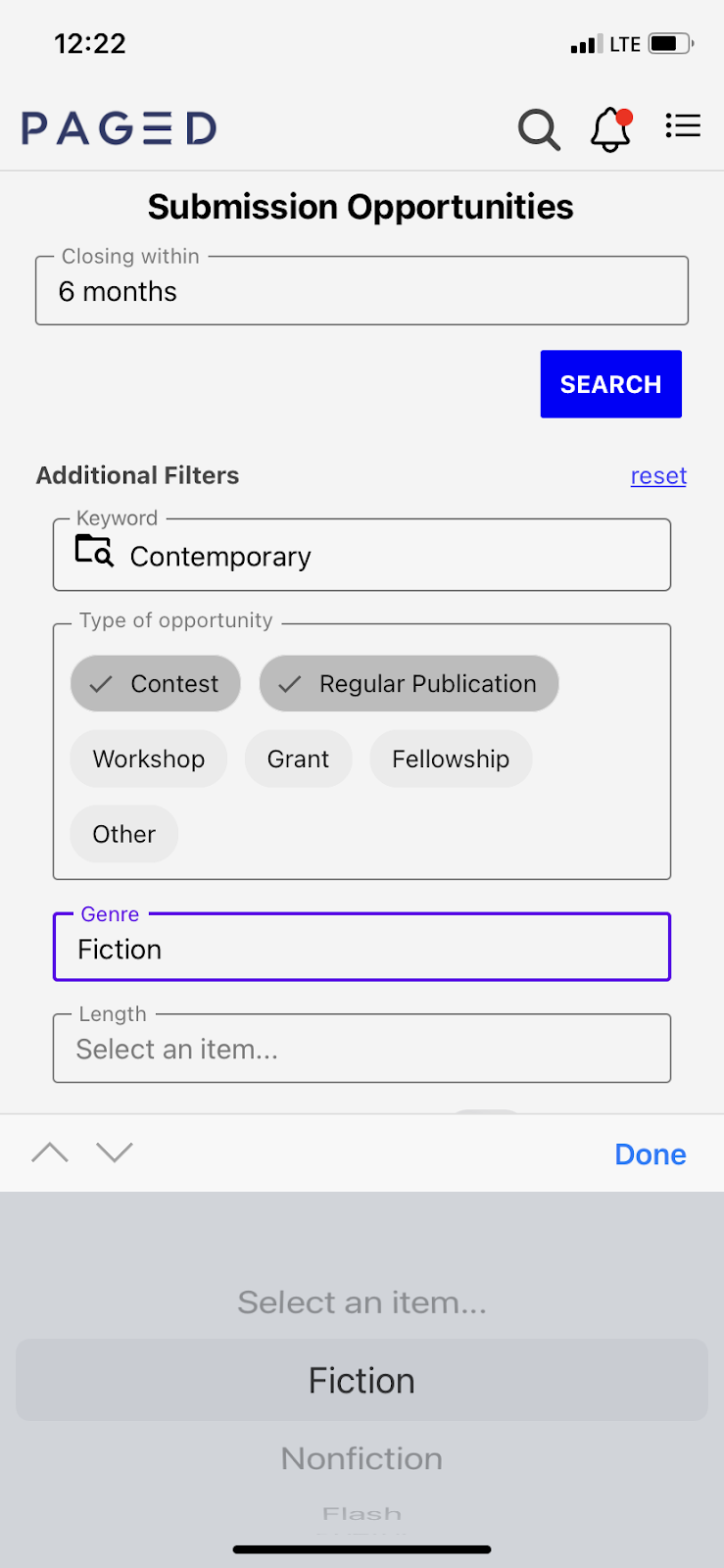Select the Workshop chip

tap(149, 759)
